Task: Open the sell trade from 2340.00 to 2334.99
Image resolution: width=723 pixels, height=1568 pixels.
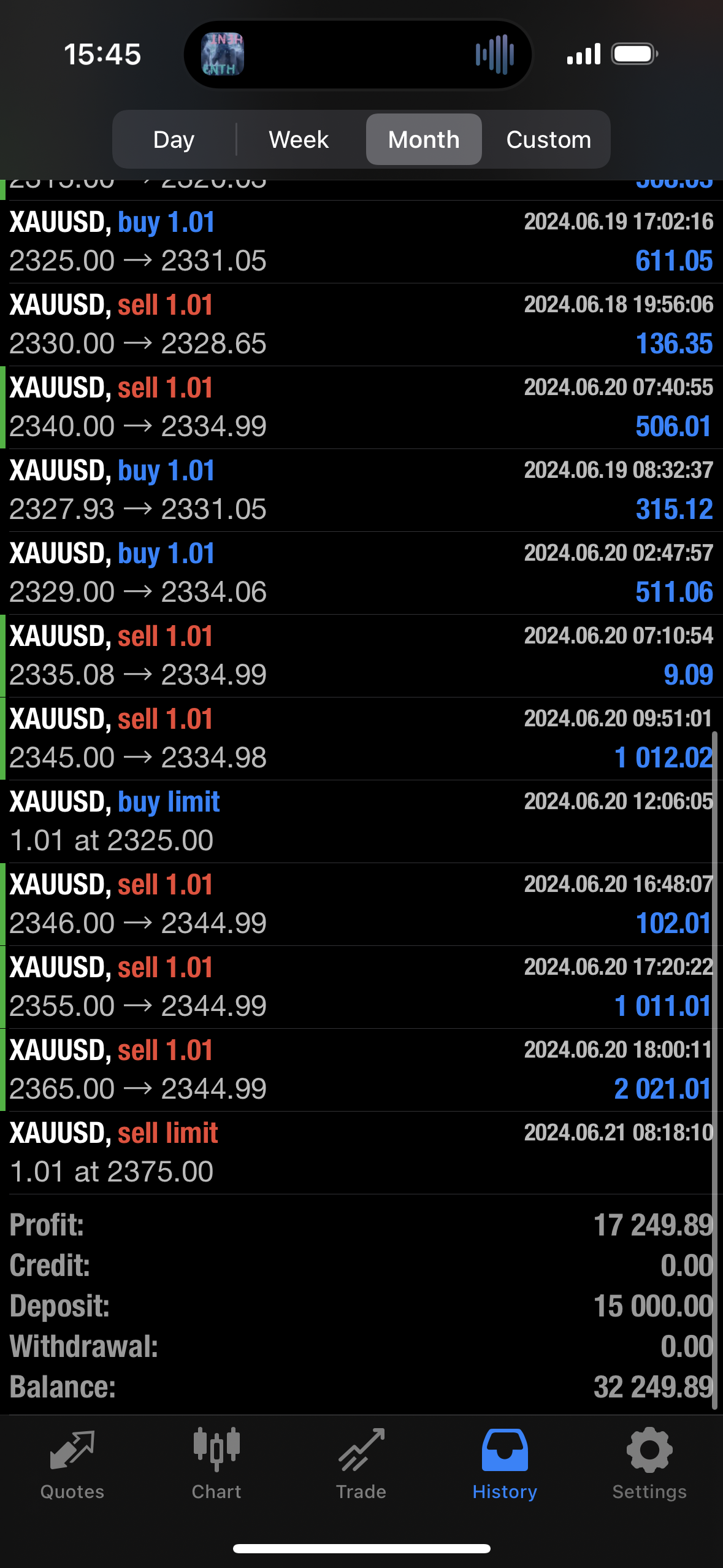Action: 361,407
